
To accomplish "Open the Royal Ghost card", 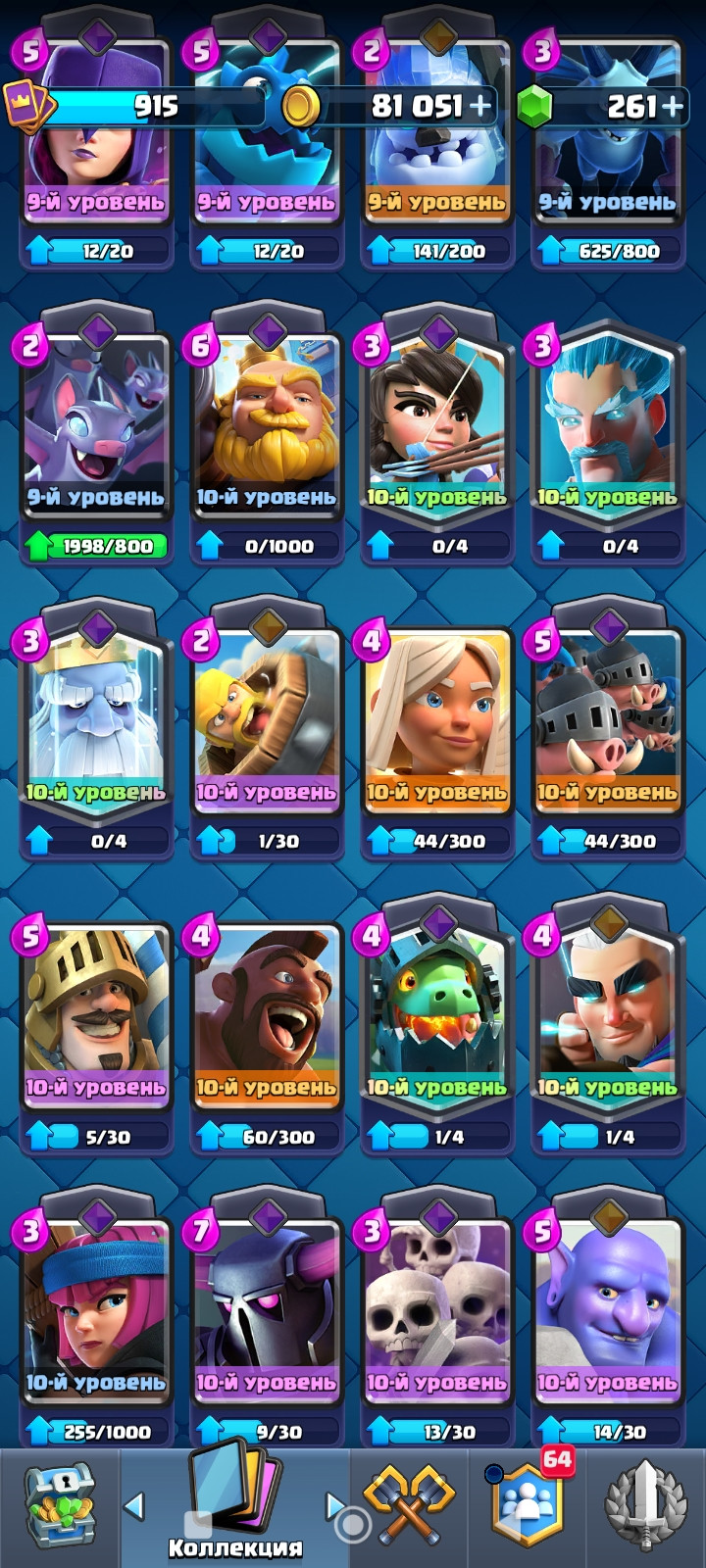I will click(96, 731).
